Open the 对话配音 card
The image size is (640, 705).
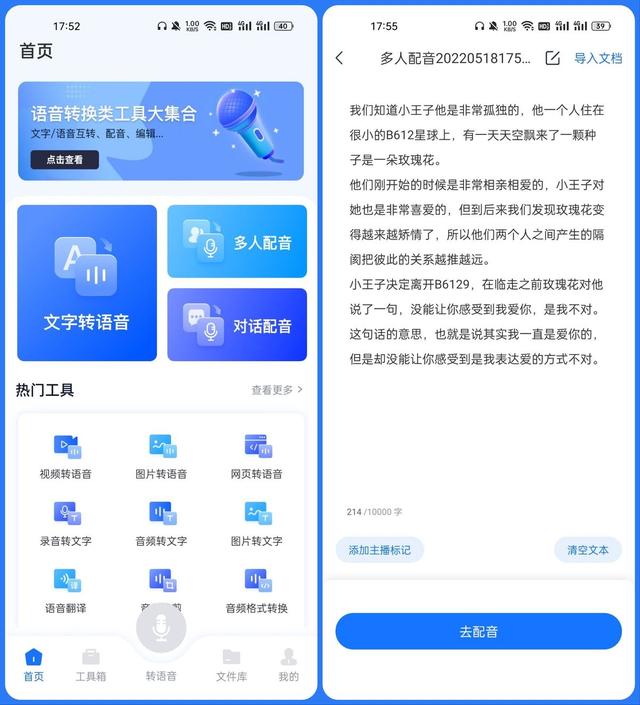tap(237, 325)
